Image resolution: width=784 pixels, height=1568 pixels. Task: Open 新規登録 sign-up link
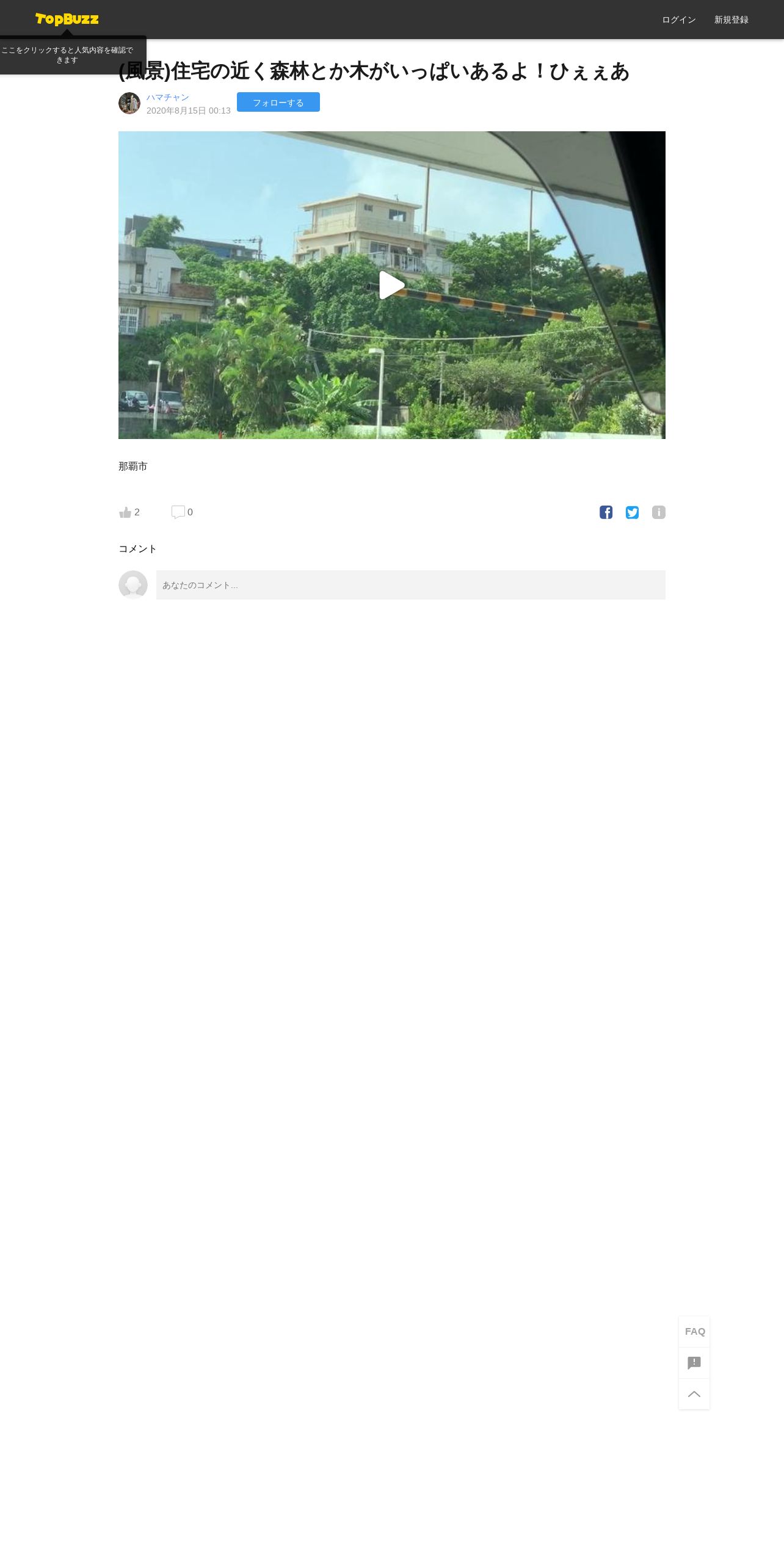(731, 20)
